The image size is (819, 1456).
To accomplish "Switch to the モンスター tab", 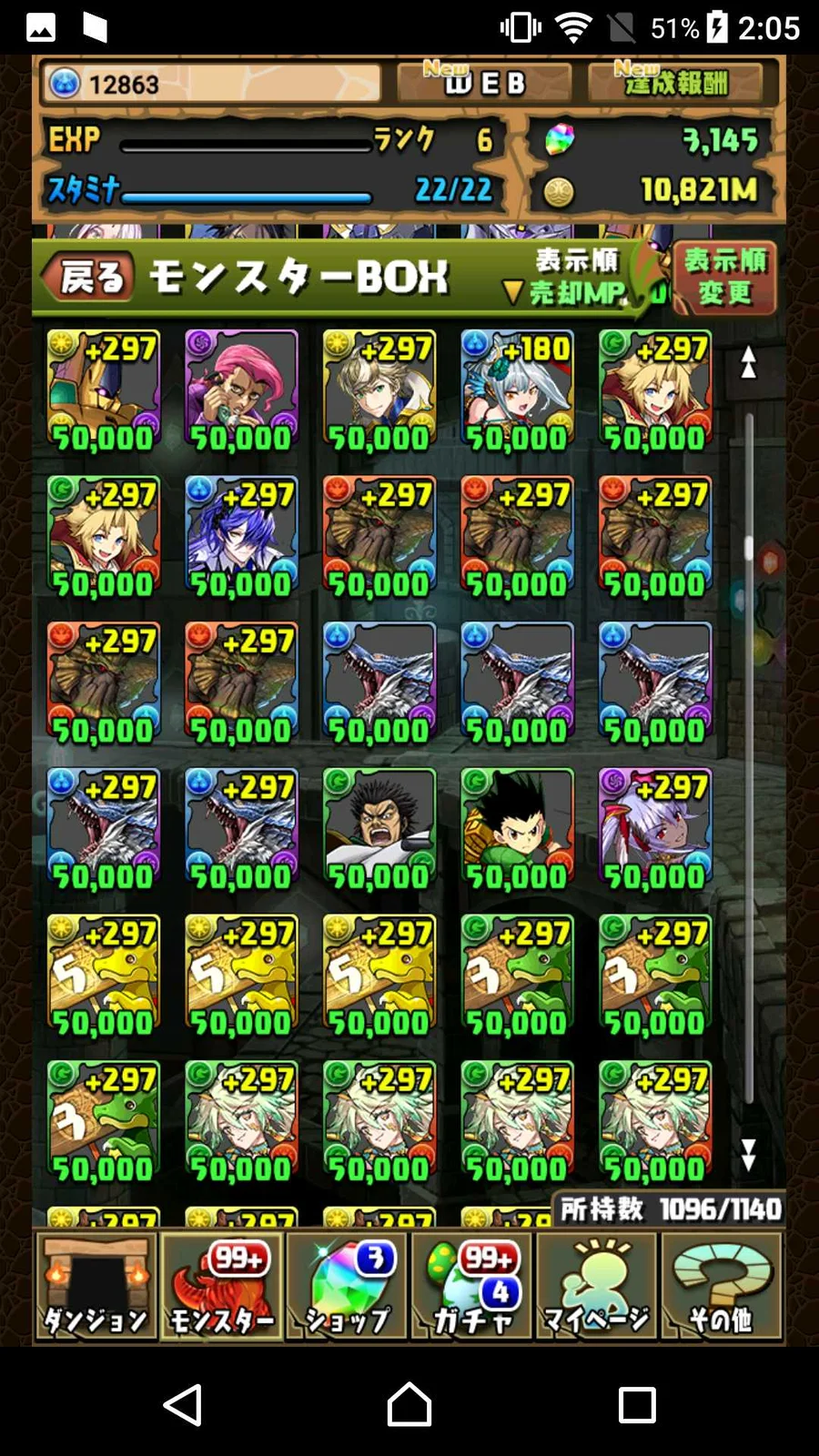I will pos(222,1286).
